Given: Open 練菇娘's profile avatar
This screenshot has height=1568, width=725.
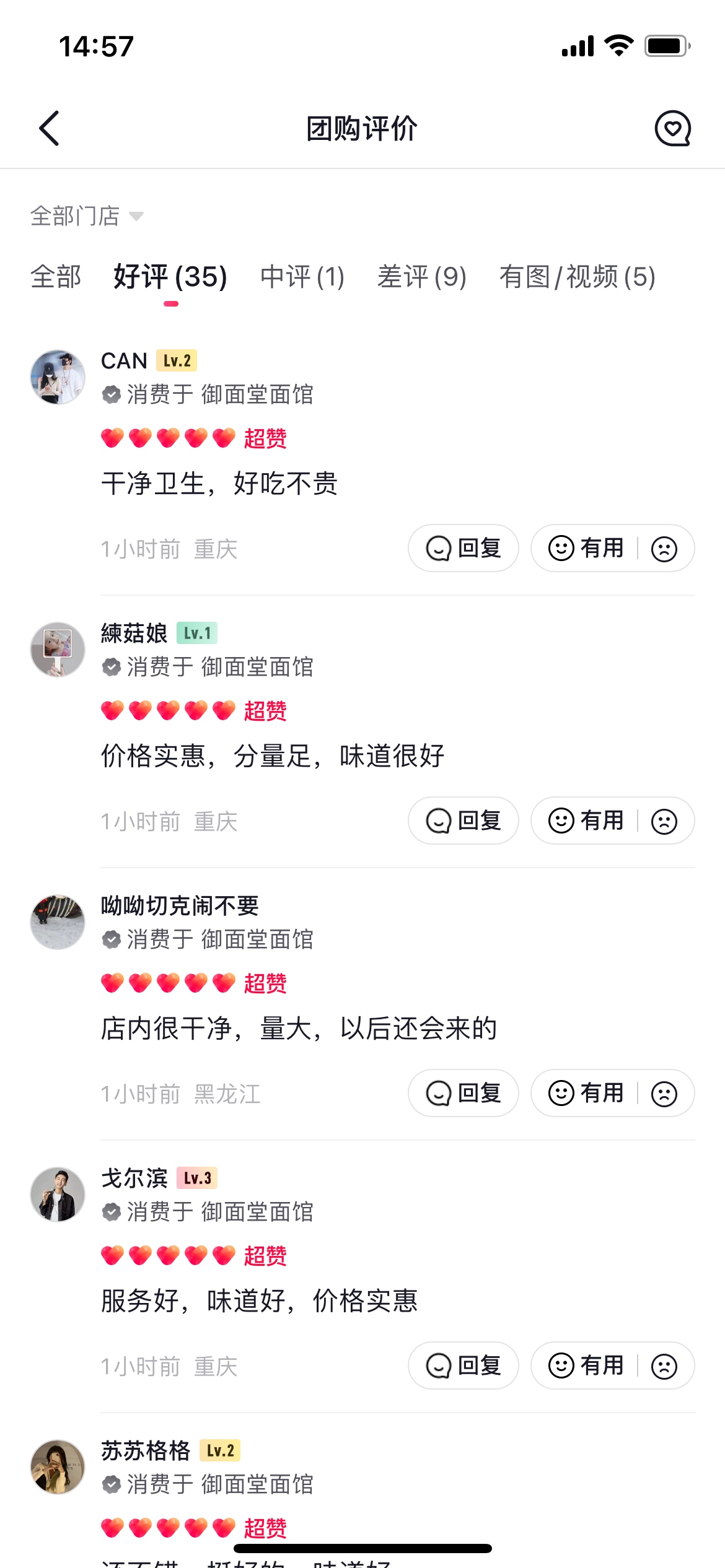Looking at the screenshot, I should pos(58,649).
